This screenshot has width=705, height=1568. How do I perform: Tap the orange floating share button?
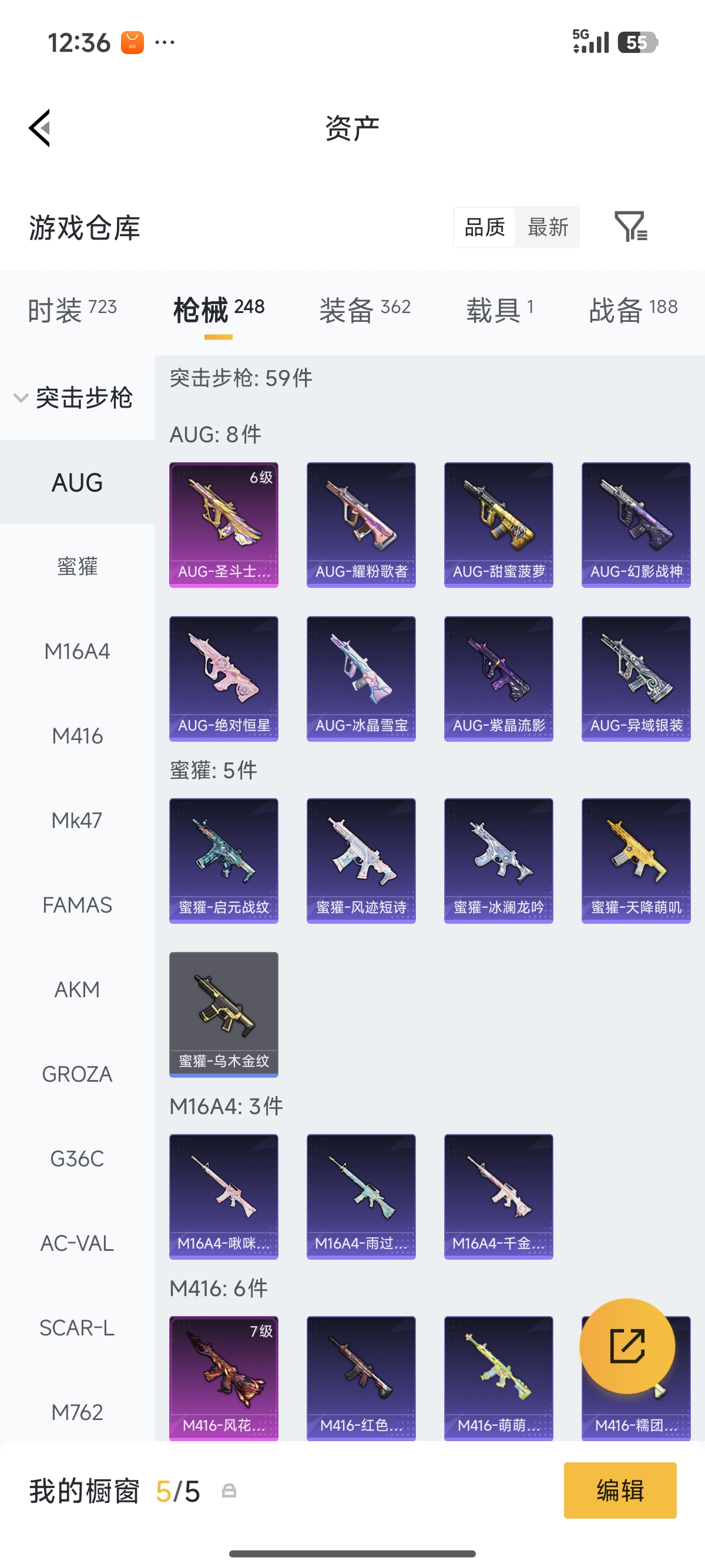[627, 1346]
